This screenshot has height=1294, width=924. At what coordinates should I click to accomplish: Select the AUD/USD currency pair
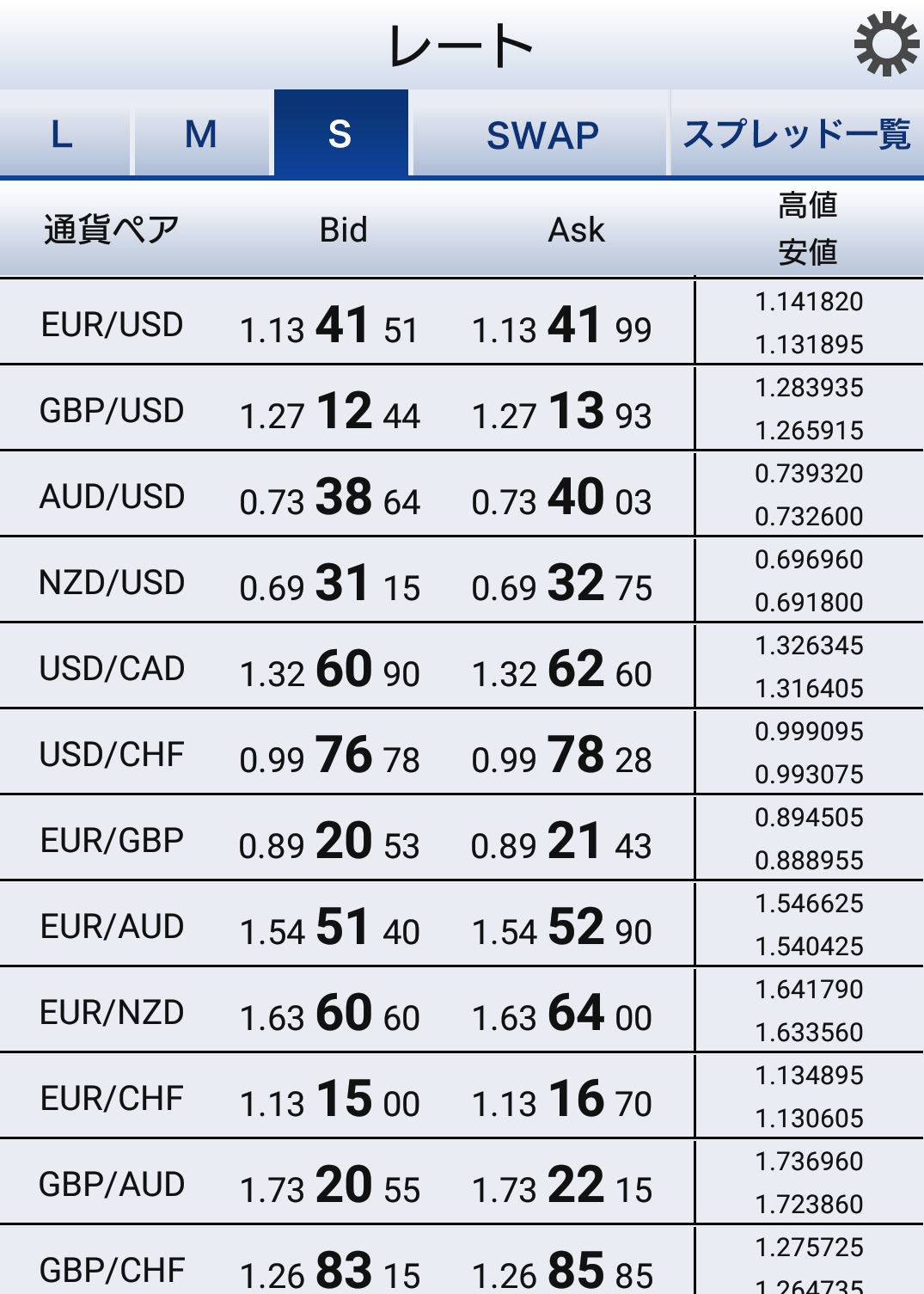pos(112,496)
